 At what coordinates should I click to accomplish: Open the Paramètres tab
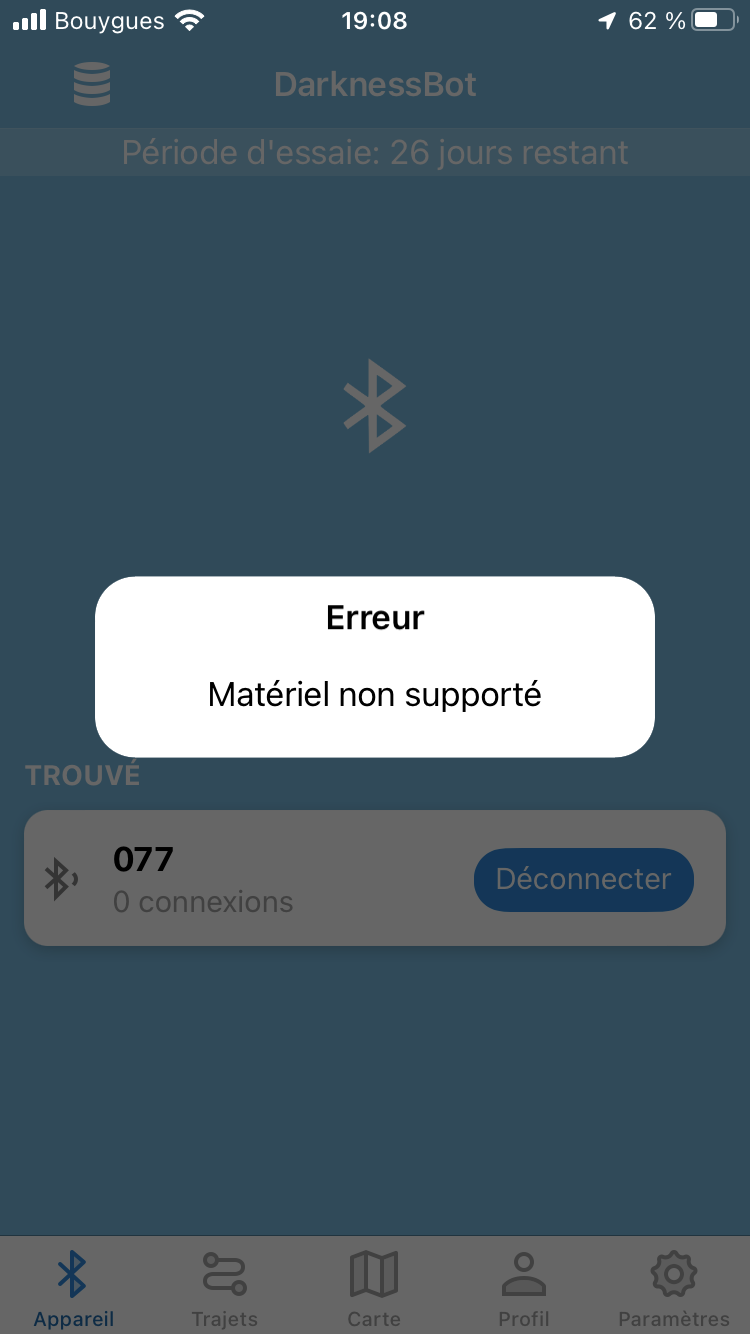pos(674,1288)
